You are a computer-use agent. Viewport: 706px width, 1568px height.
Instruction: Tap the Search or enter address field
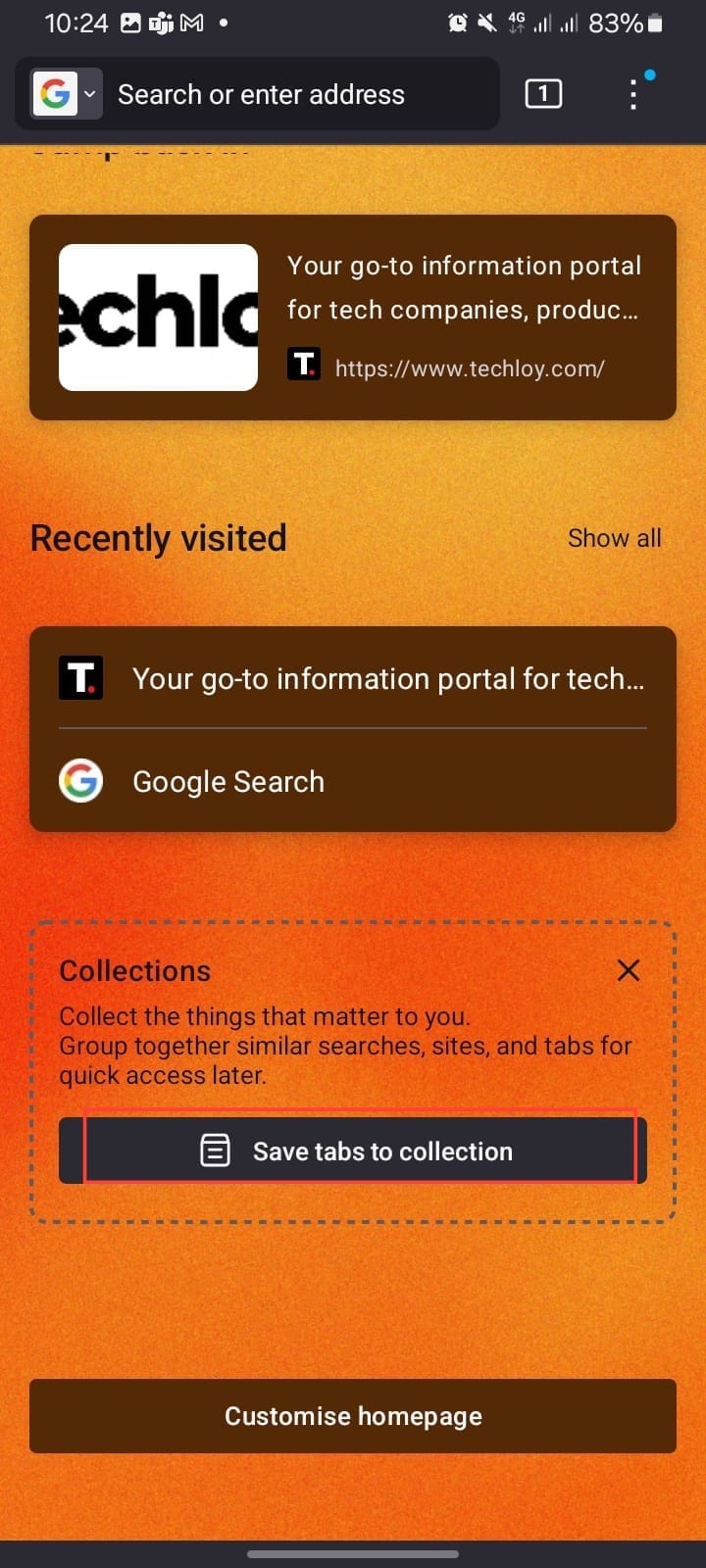[x=294, y=95]
